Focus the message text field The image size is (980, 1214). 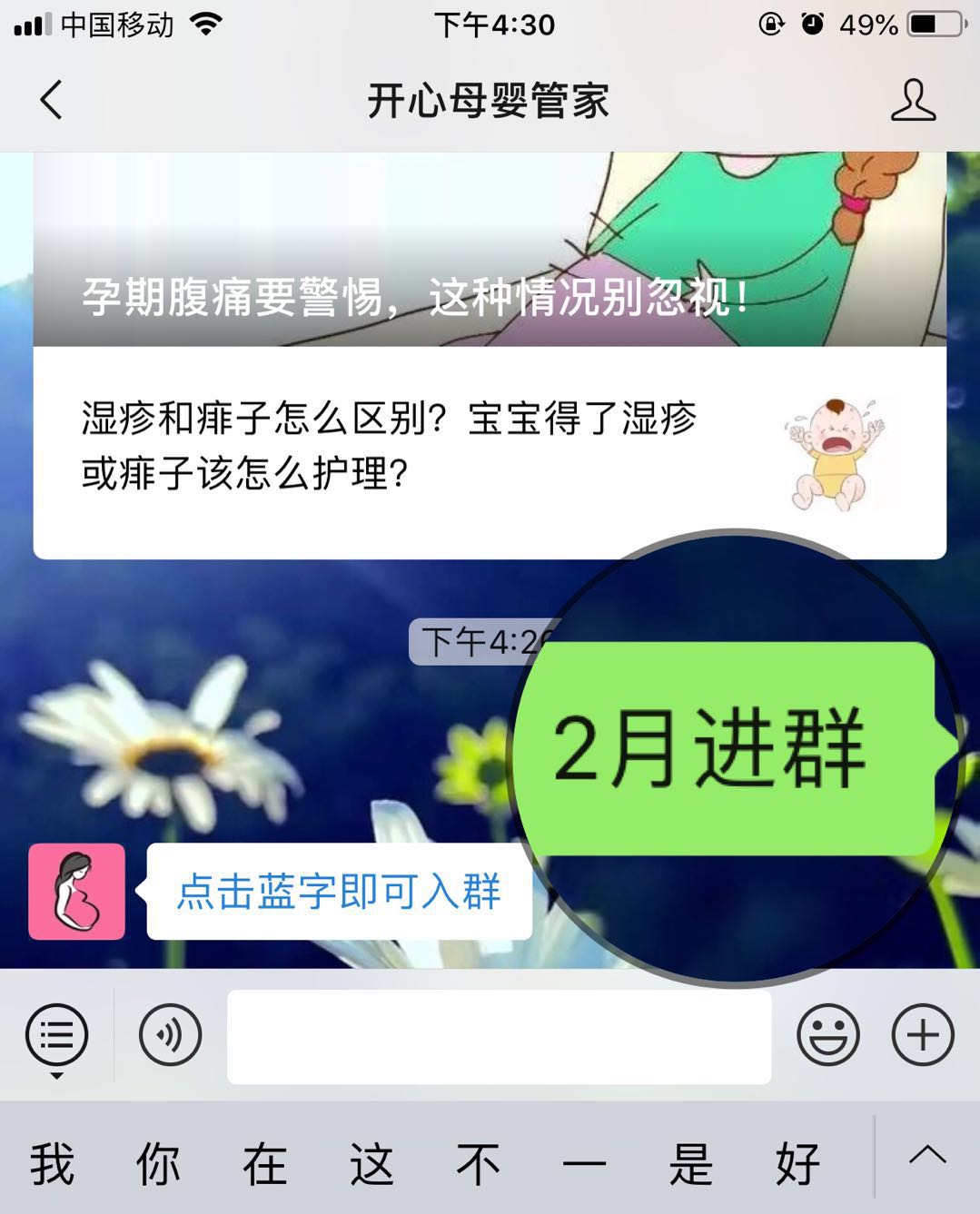[x=498, y=1036]
